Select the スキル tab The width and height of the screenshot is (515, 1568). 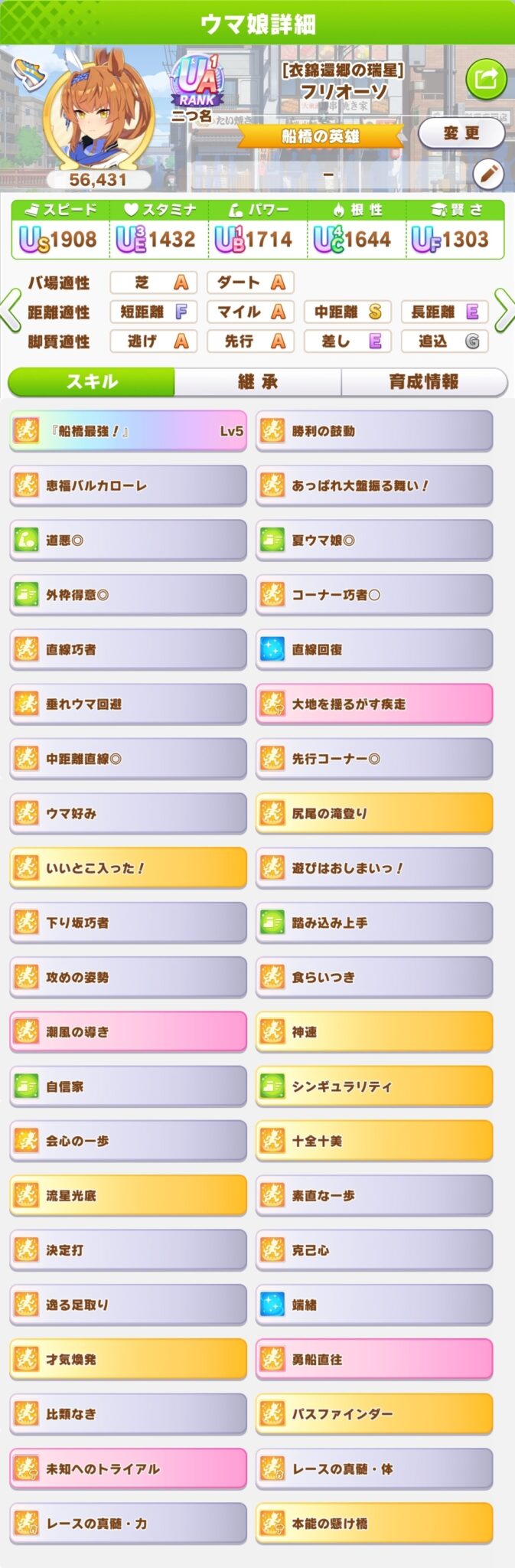92,381
